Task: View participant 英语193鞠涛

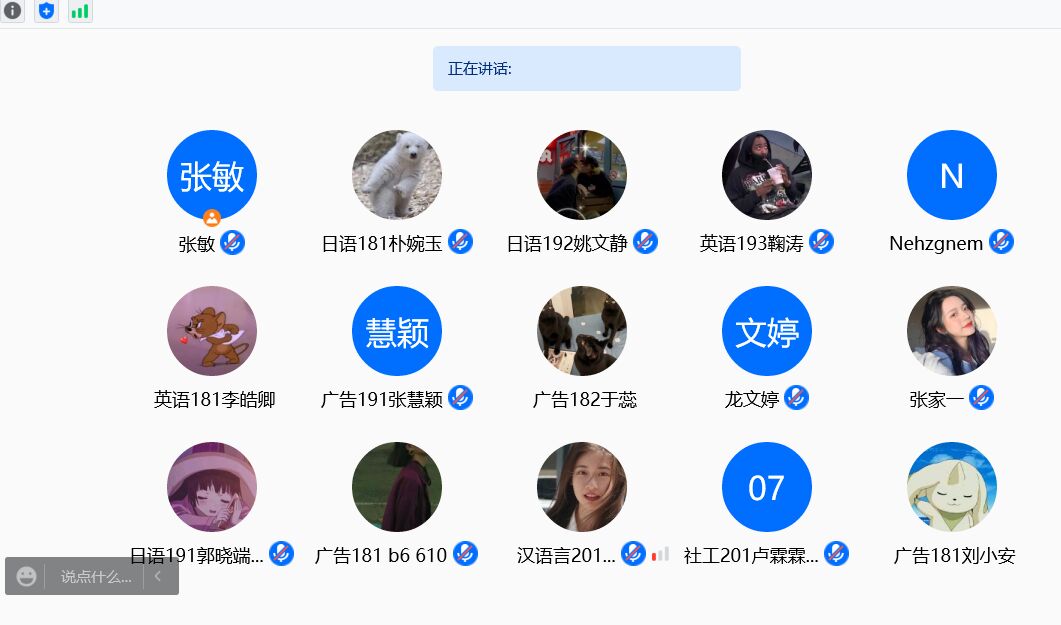Action: (767, 175)
